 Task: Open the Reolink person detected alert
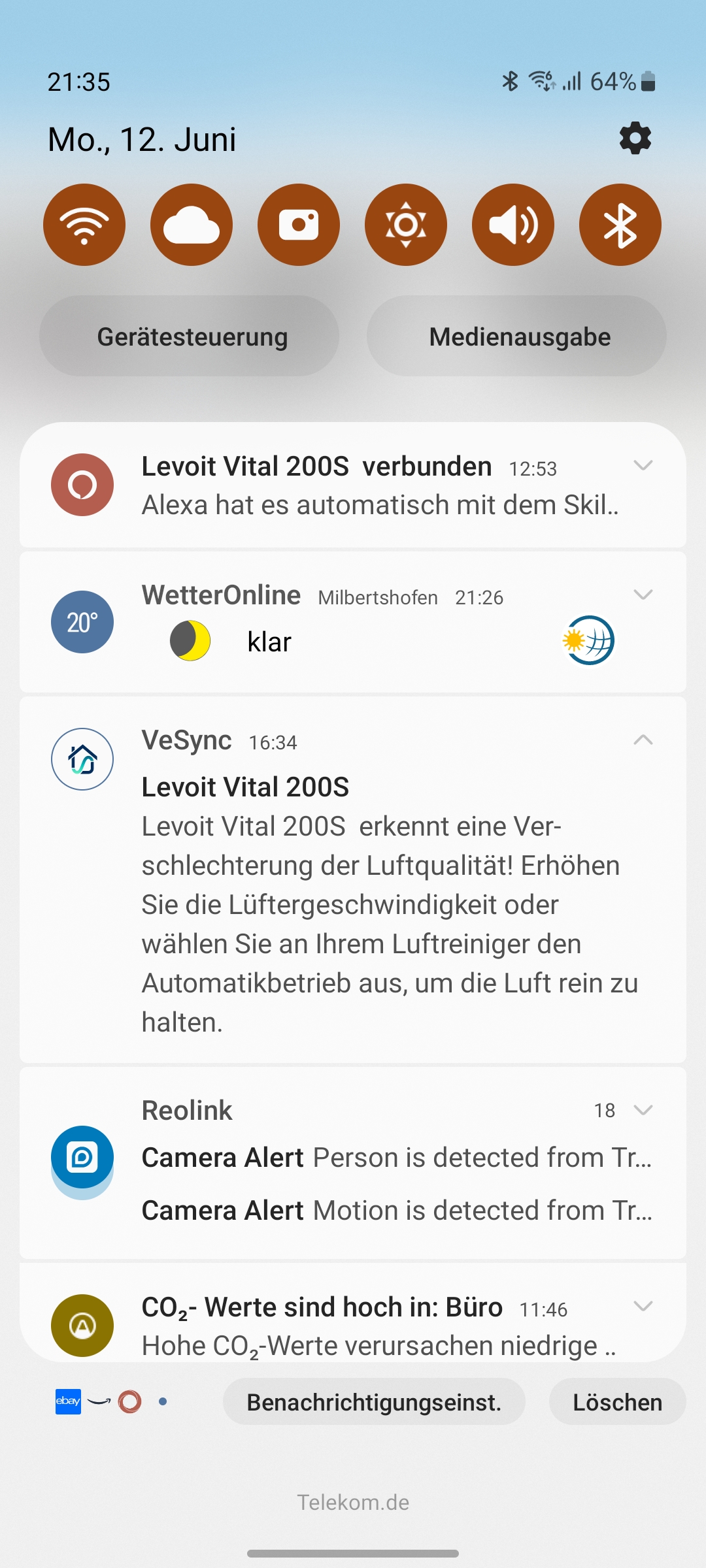(x=396, y=1158)
